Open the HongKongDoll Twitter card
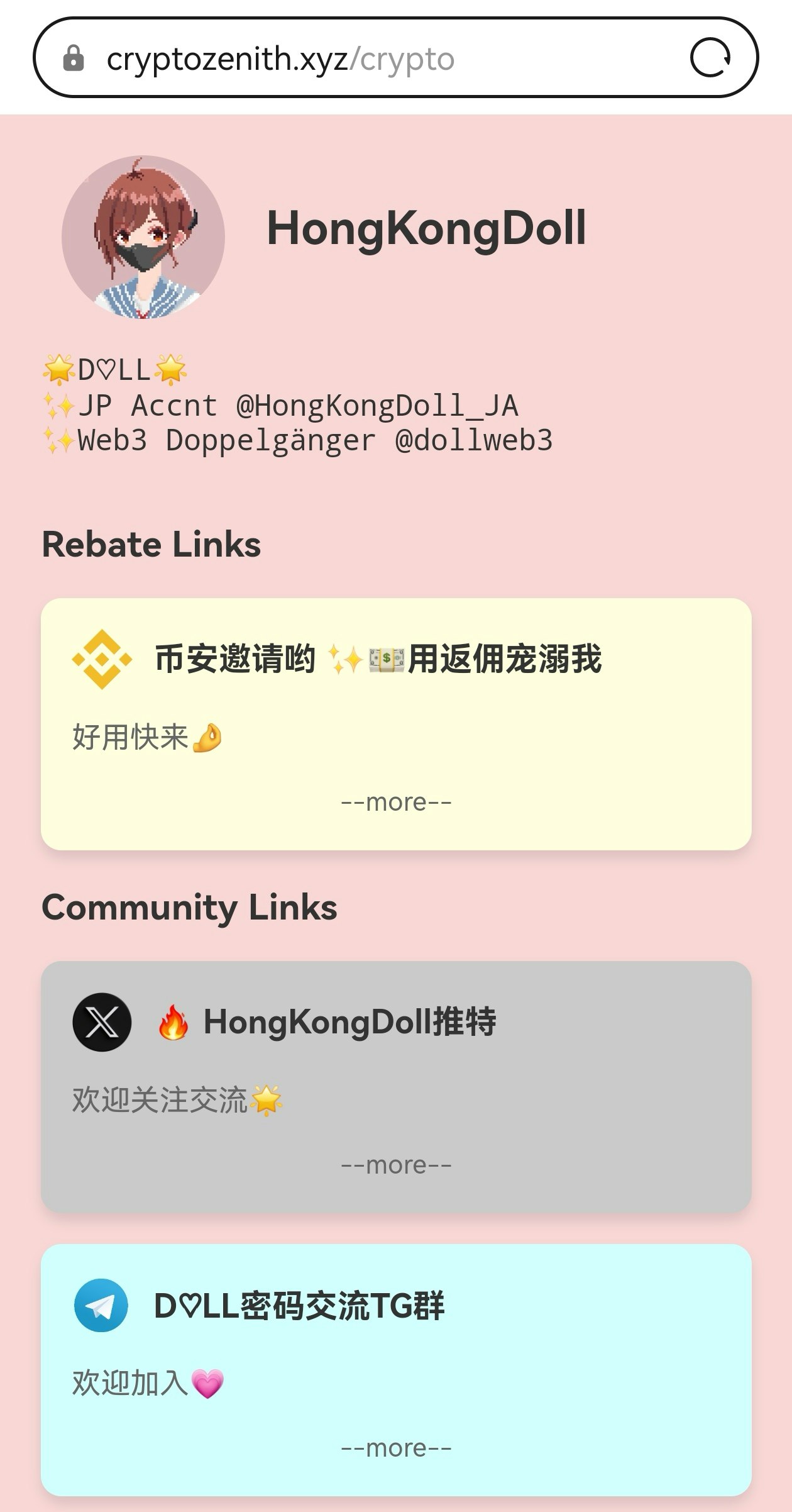The image size is (792, 1512). [349, 1022]
